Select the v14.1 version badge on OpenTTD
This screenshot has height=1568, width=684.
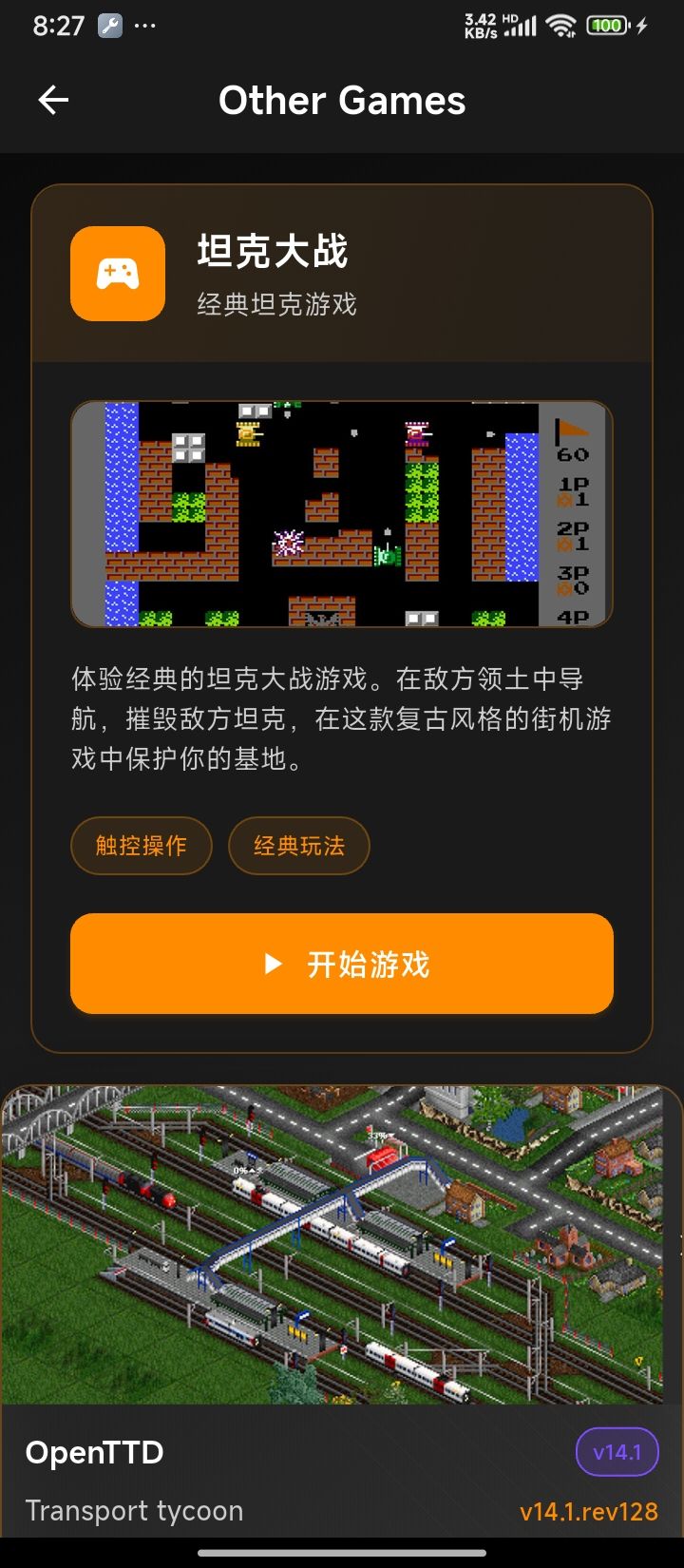[x=616, y=1452]
